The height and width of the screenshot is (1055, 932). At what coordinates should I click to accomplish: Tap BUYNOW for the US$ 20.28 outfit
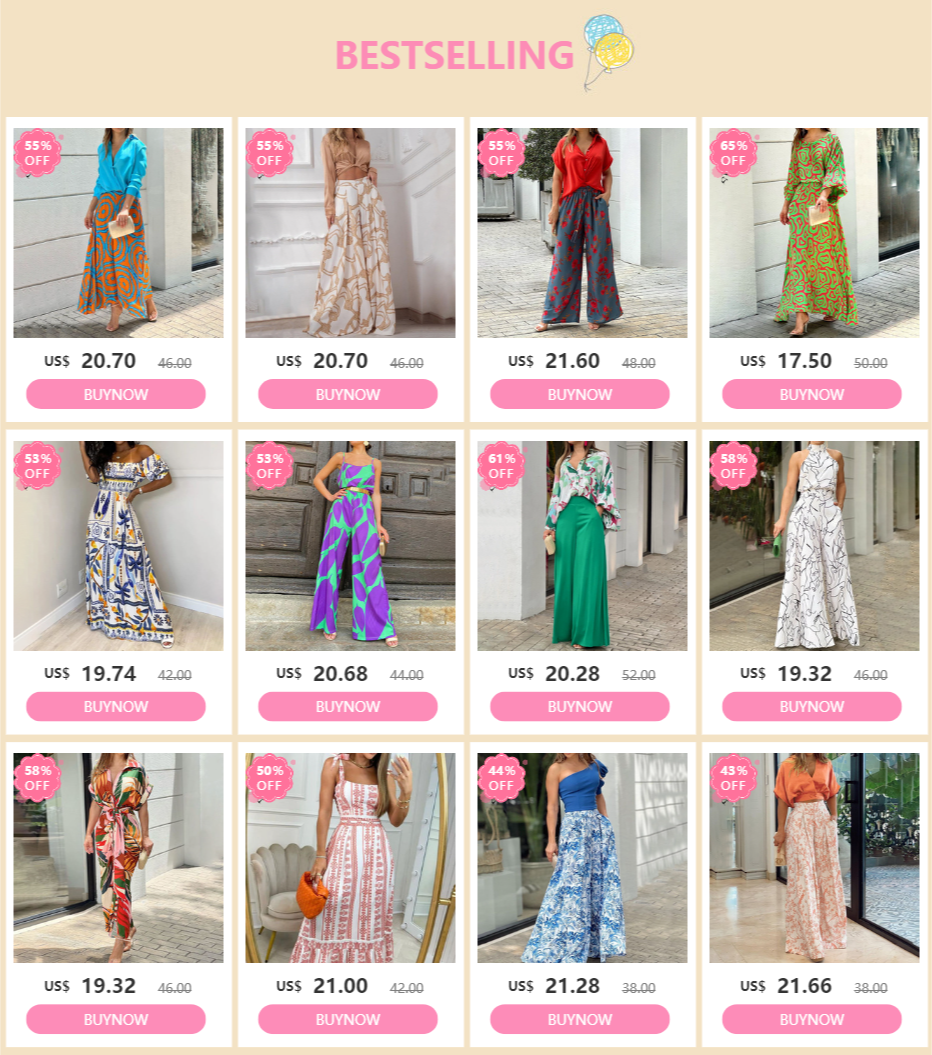(x=579, y=706)
